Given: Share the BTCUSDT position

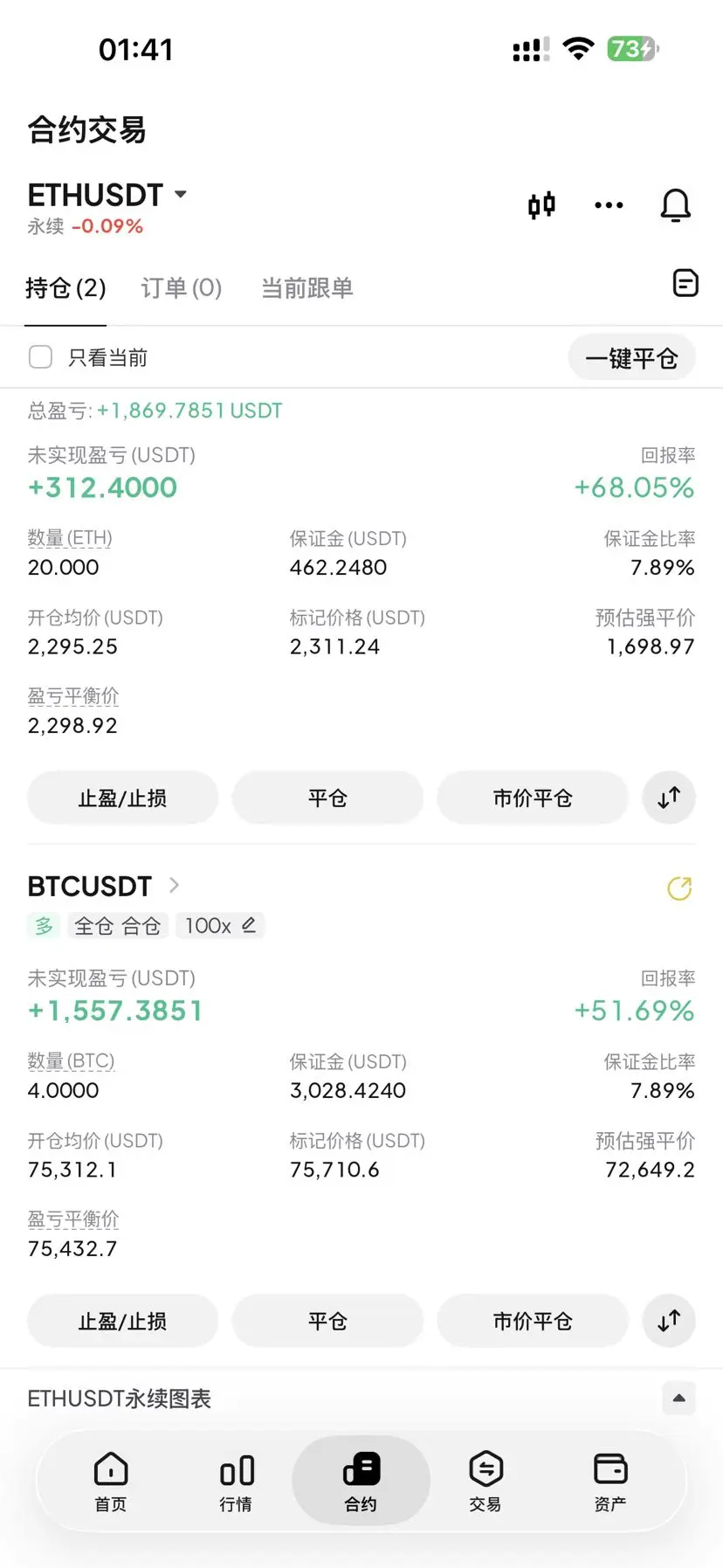Looking at the screenshot, I should coord(679,888).
